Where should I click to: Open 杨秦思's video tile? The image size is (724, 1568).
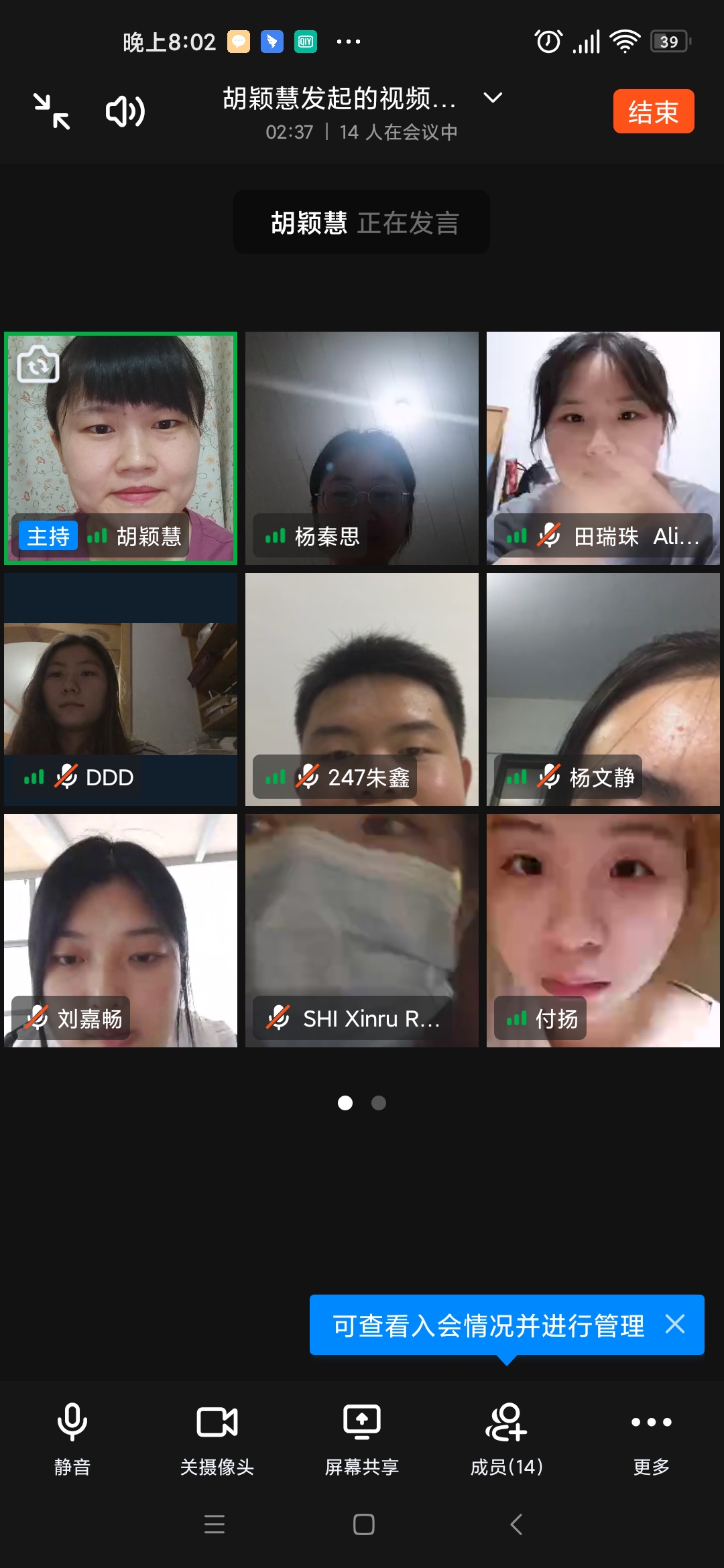362,448
